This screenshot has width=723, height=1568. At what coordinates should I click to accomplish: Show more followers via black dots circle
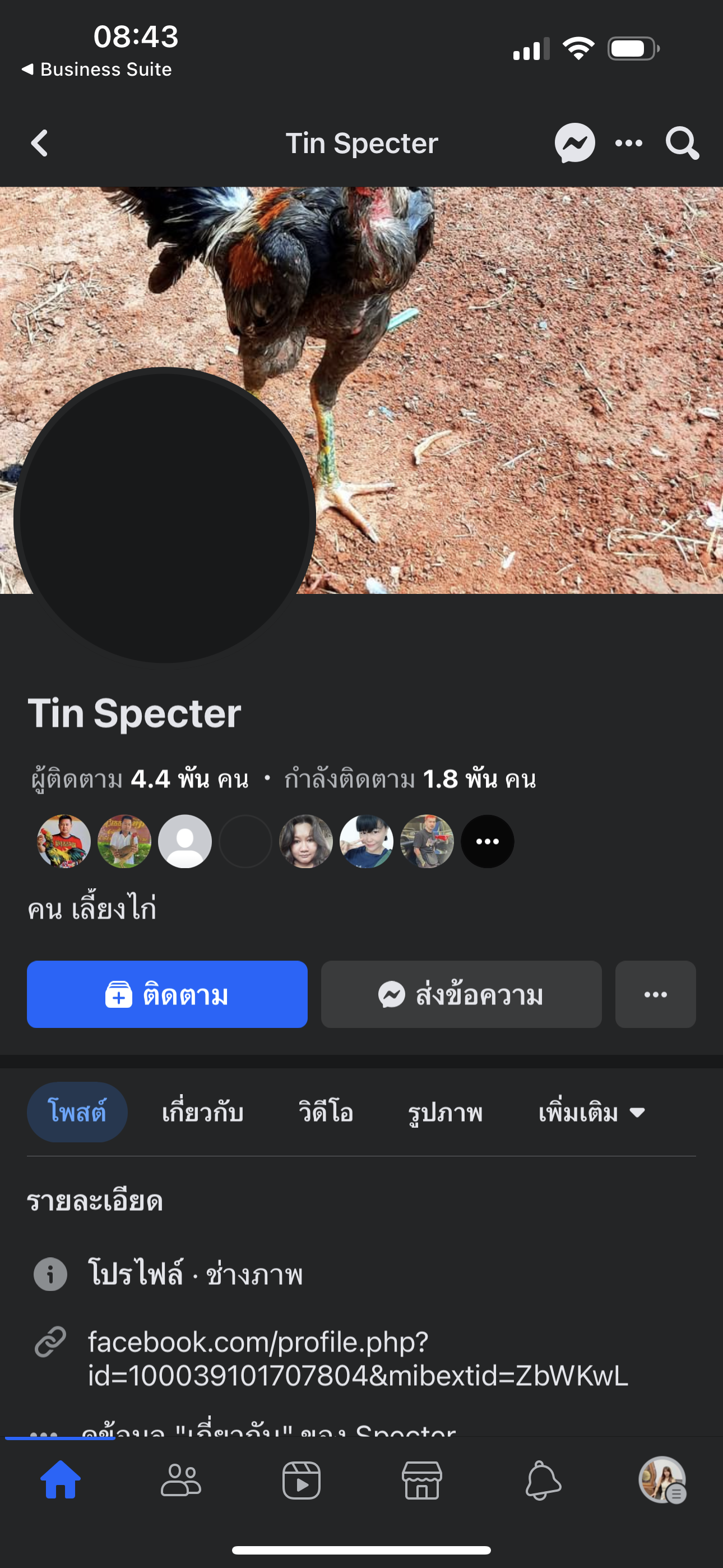pyautogui.click(x=487, y=841)
